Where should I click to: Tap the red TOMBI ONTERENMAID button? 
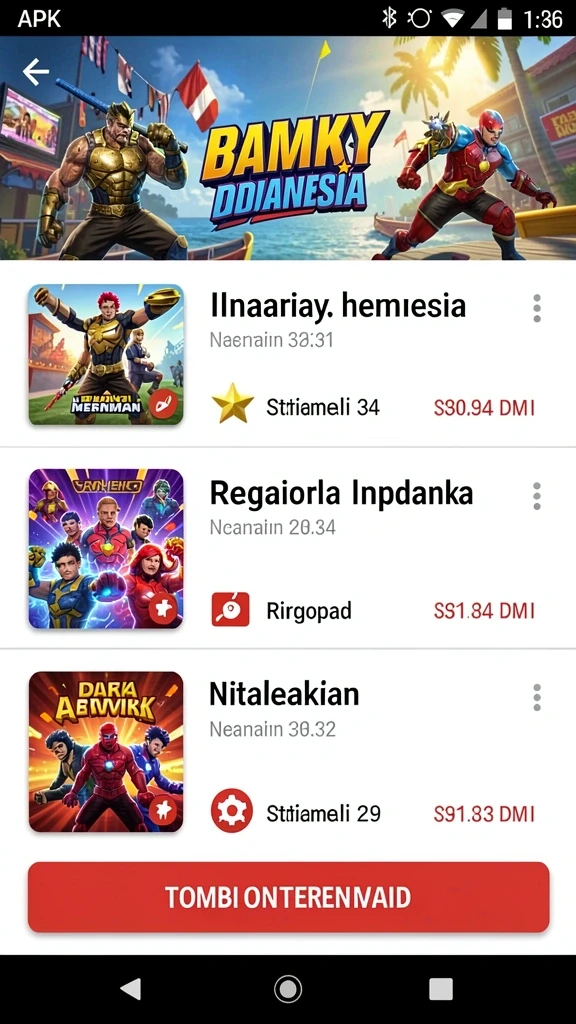pyautogui.click(x=288, y=897)
